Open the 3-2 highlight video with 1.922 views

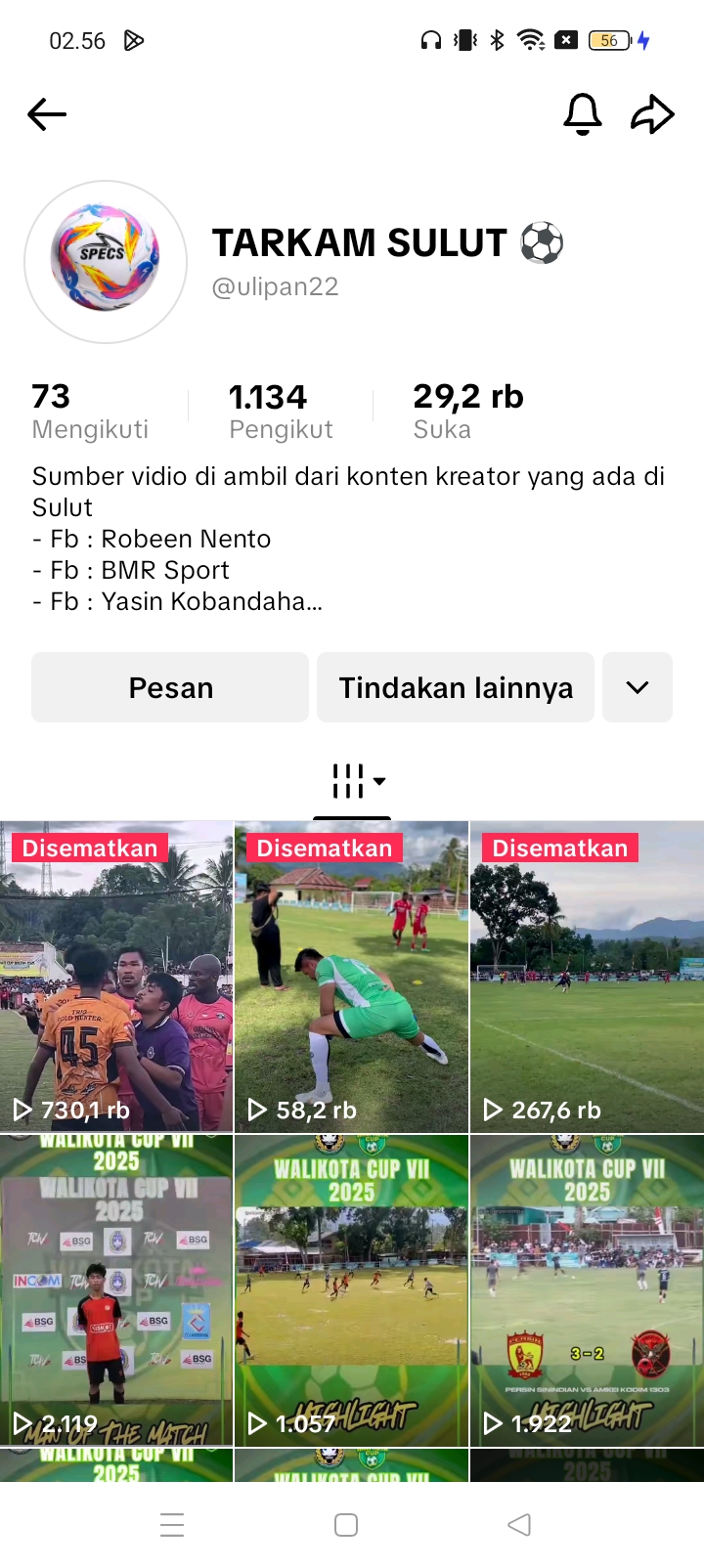[x=587, y=1290]
